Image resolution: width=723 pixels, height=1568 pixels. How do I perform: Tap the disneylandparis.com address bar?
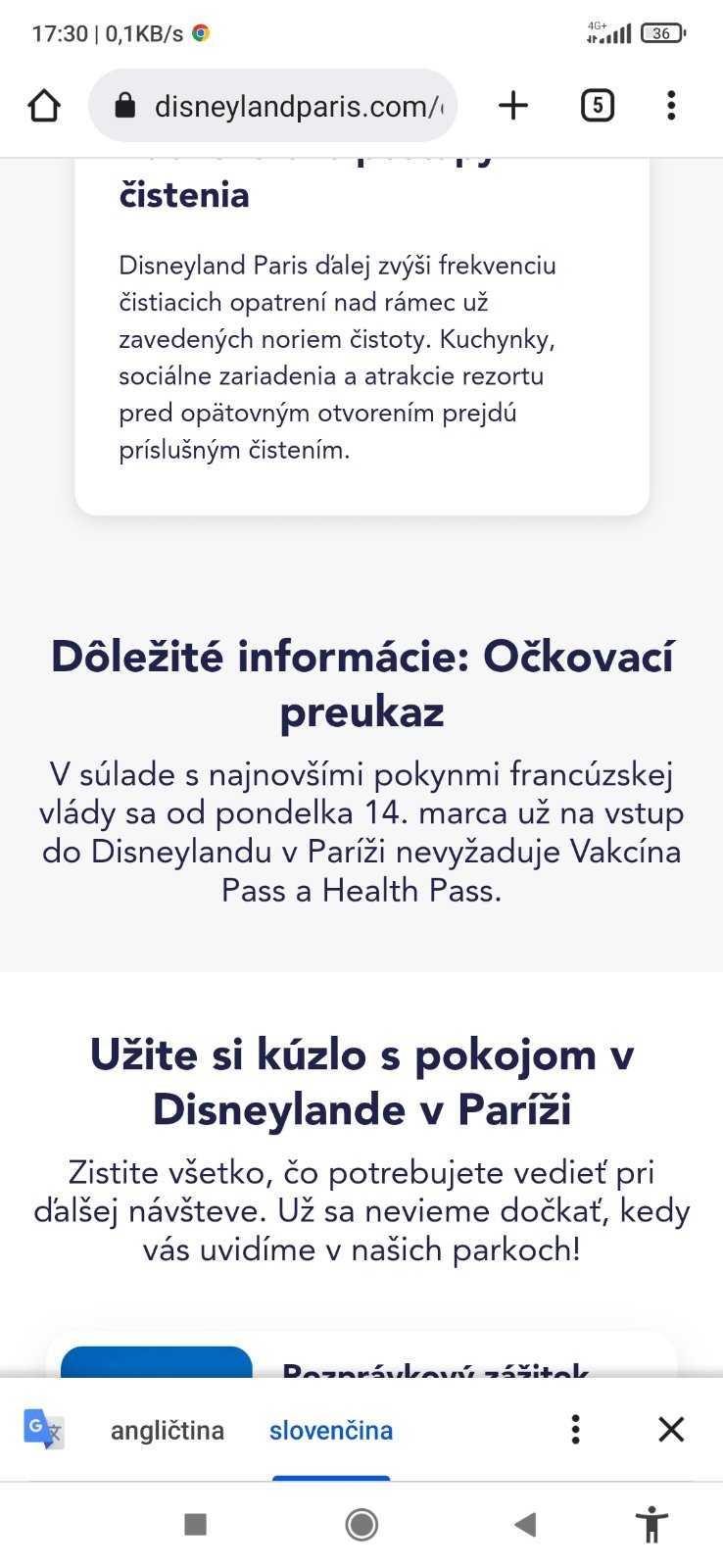[x=284, y=106]
